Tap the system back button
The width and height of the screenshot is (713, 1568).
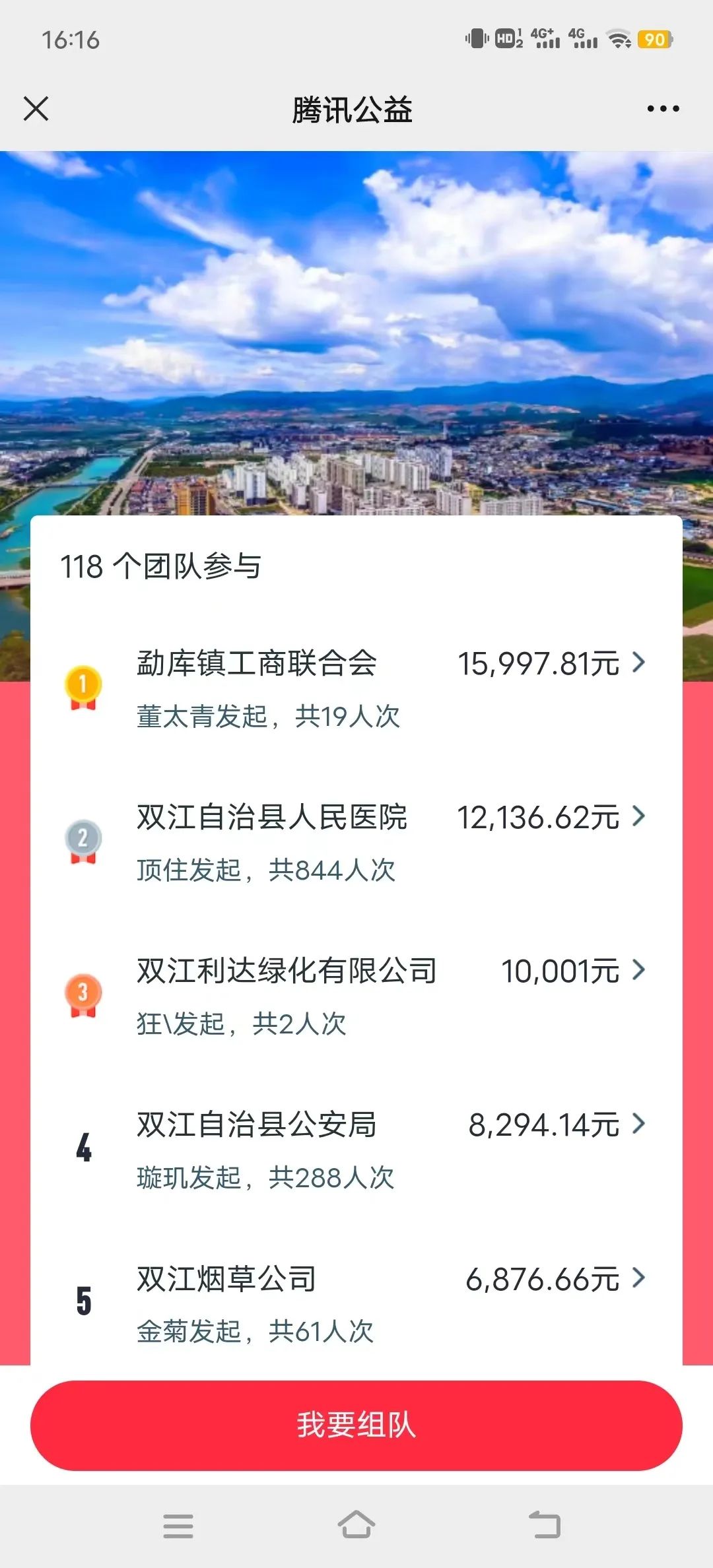point(545,1525)
